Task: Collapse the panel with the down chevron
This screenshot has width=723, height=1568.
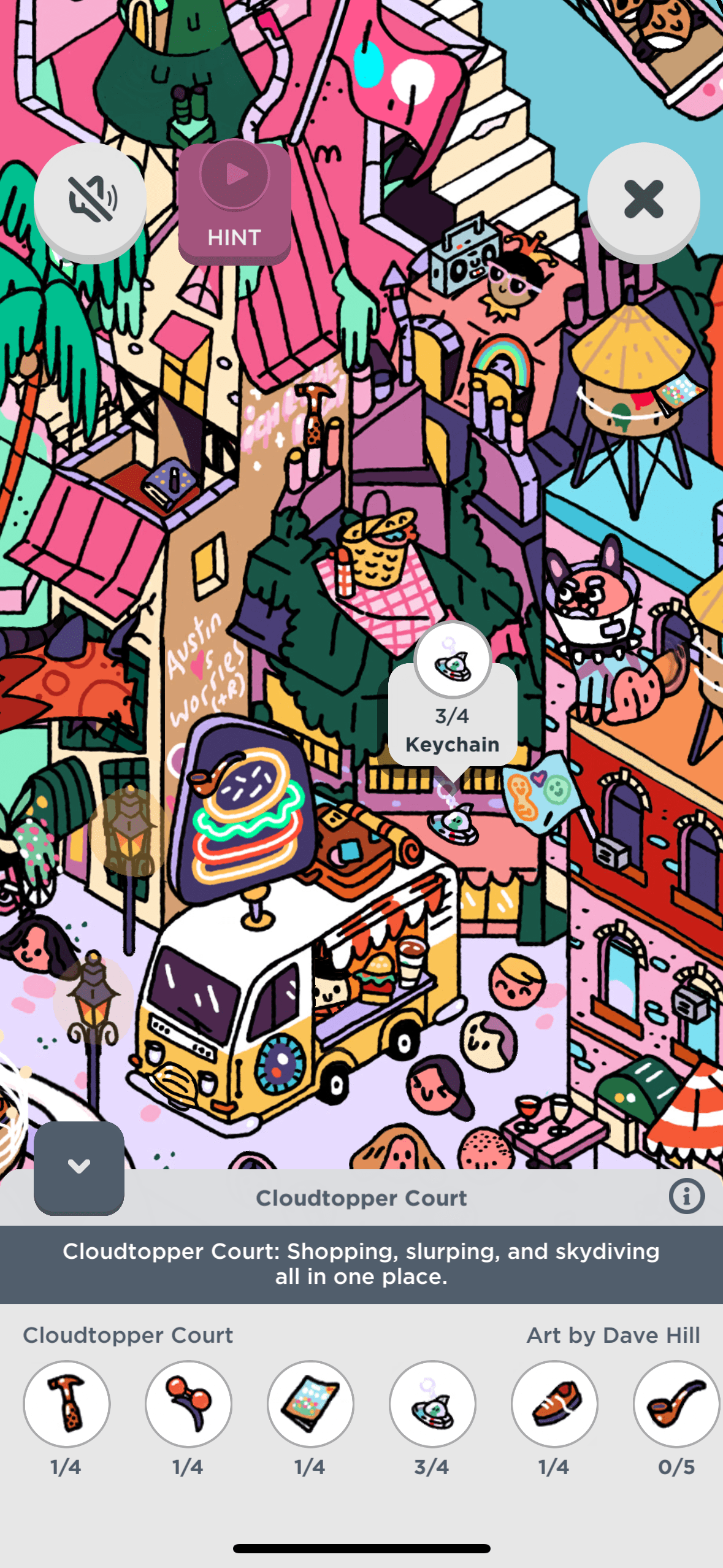Action: pyautogui.click(x=79, y=1166)
